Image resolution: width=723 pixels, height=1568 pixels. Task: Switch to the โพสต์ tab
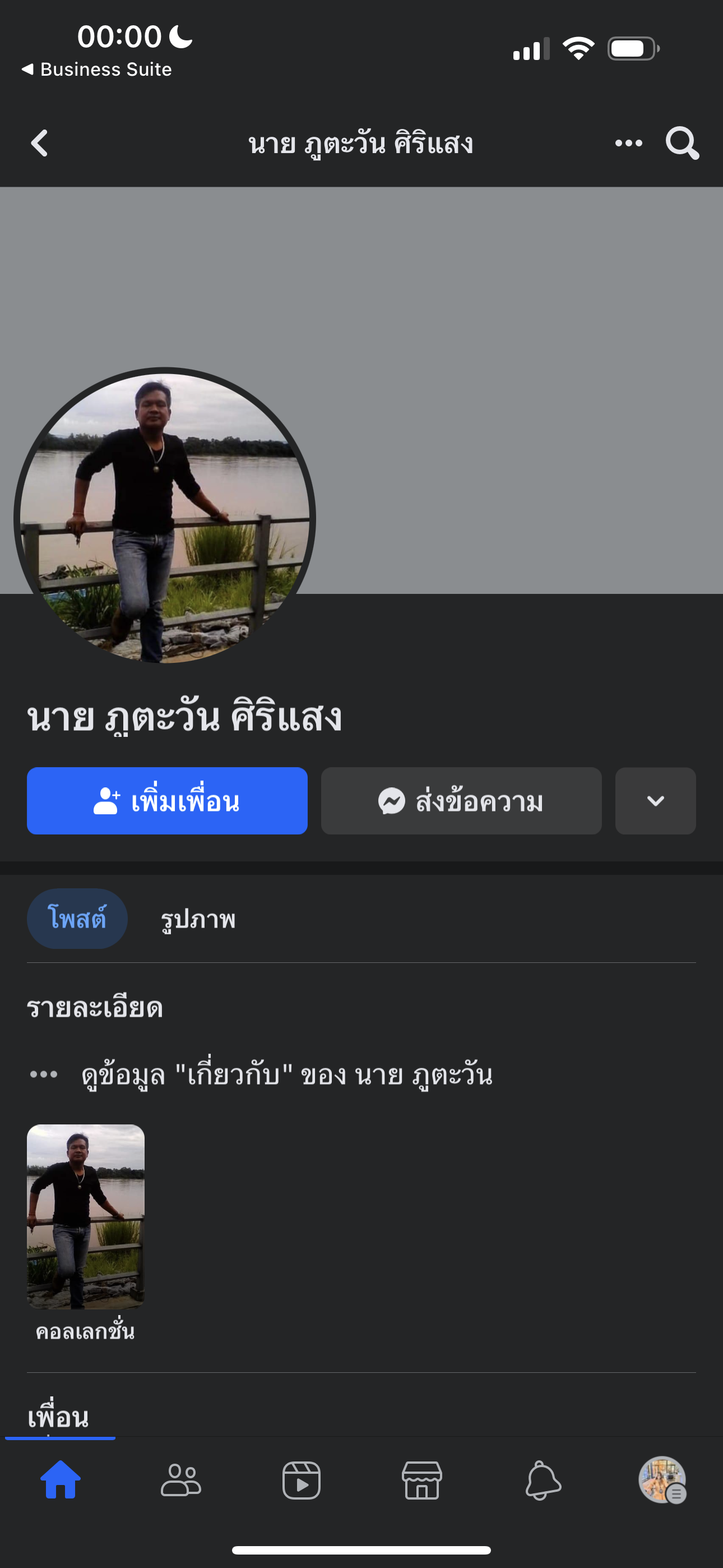(77, 919)
